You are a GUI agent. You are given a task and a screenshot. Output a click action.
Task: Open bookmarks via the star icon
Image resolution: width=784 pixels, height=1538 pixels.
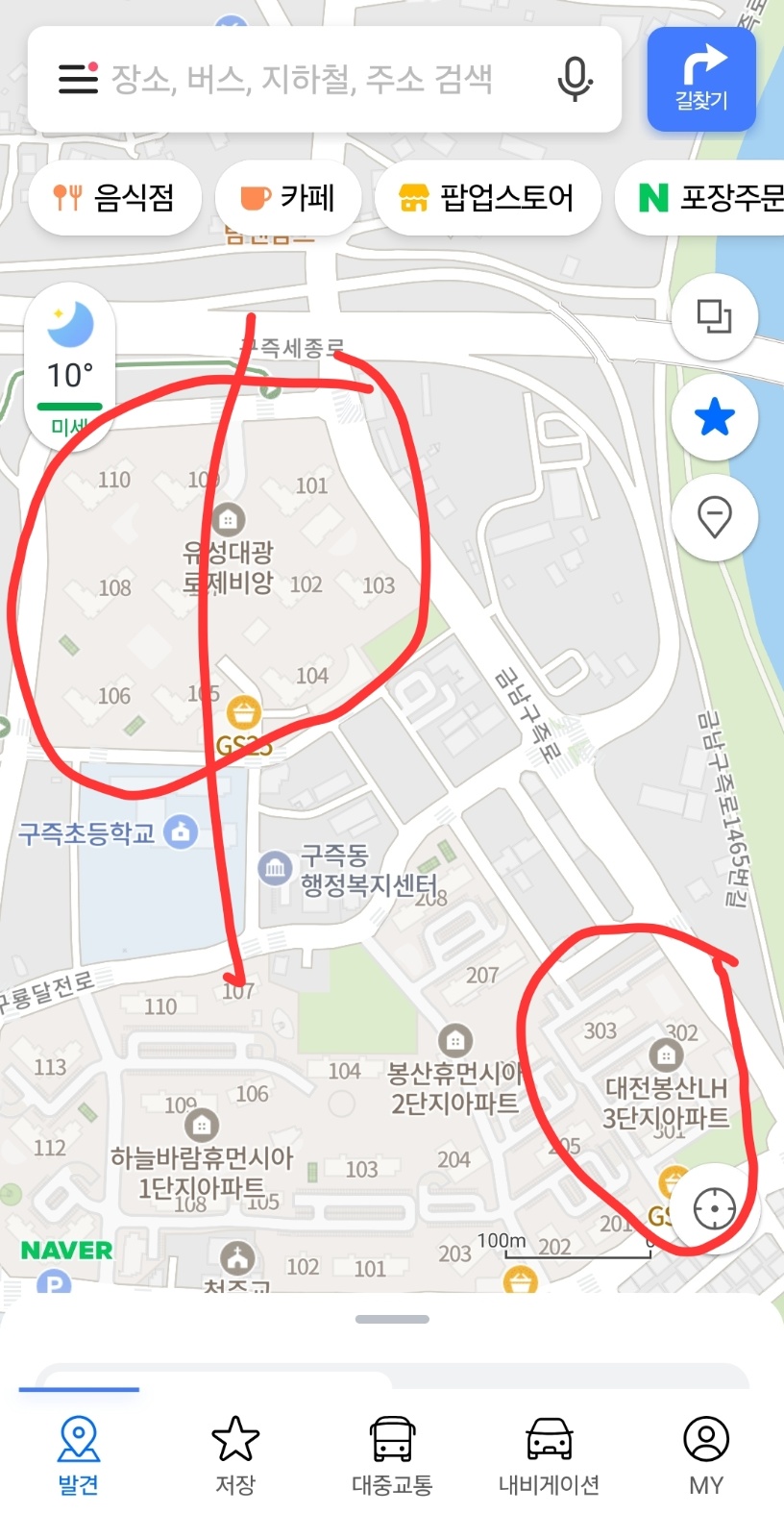tap(714, 417)
